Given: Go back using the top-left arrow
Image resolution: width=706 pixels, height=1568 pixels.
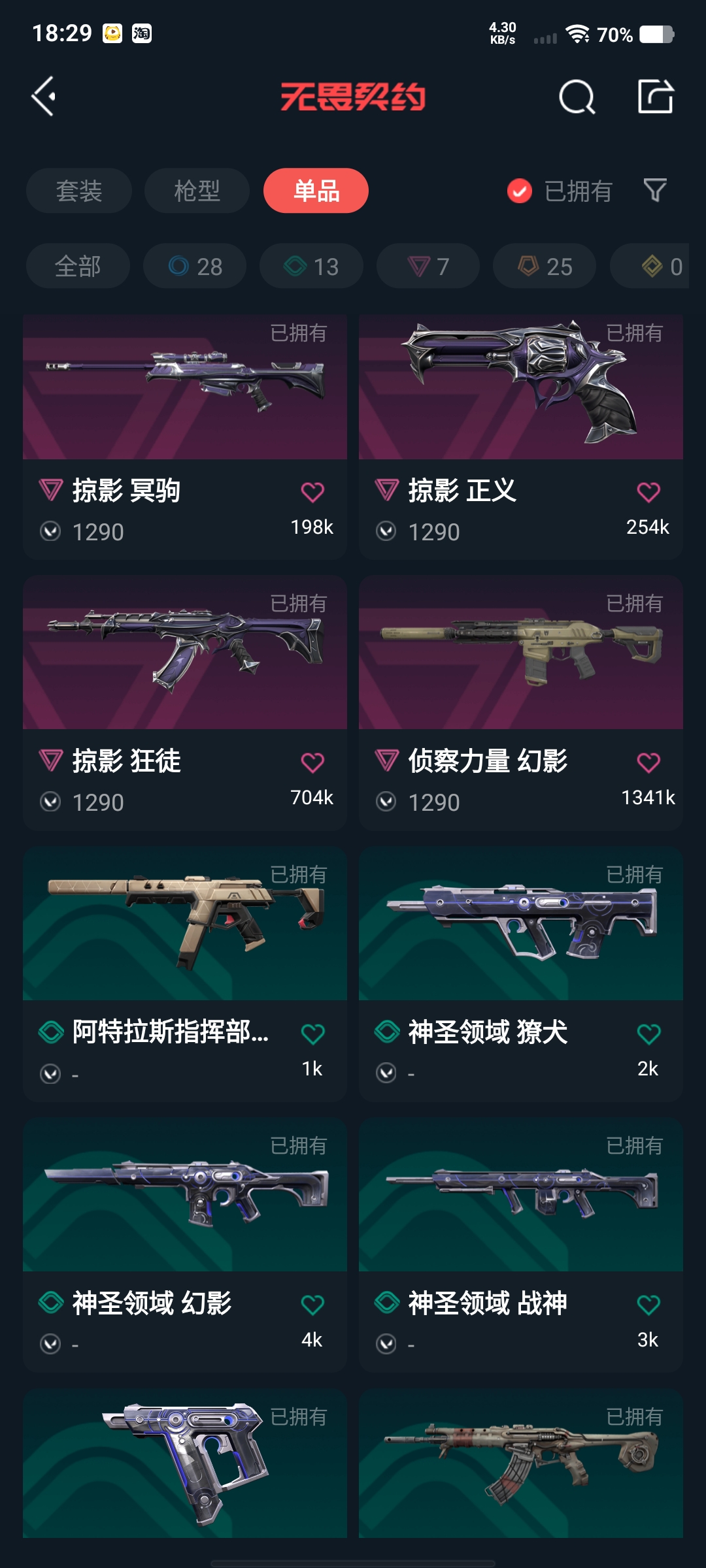Looking at the screenshot, I should 44,97.
